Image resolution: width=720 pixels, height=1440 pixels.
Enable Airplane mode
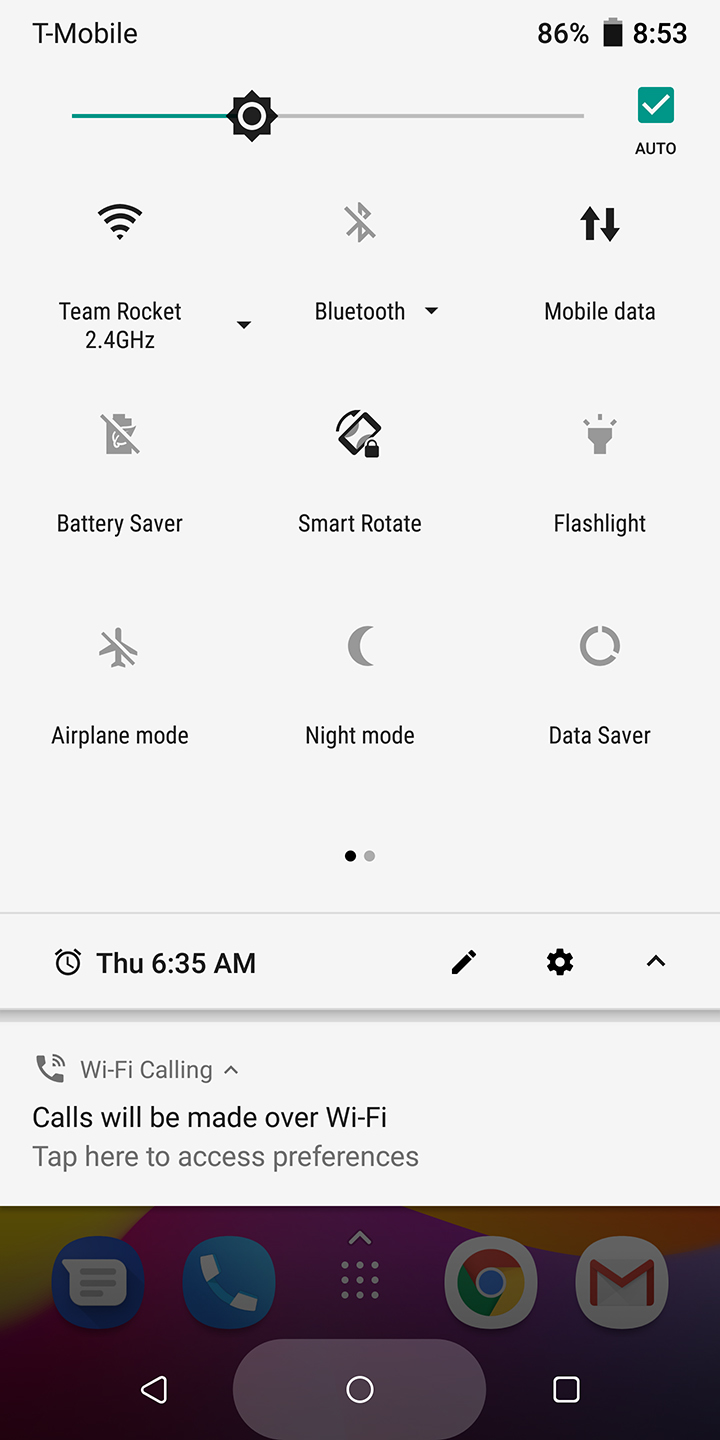click(x=120, y=647)
